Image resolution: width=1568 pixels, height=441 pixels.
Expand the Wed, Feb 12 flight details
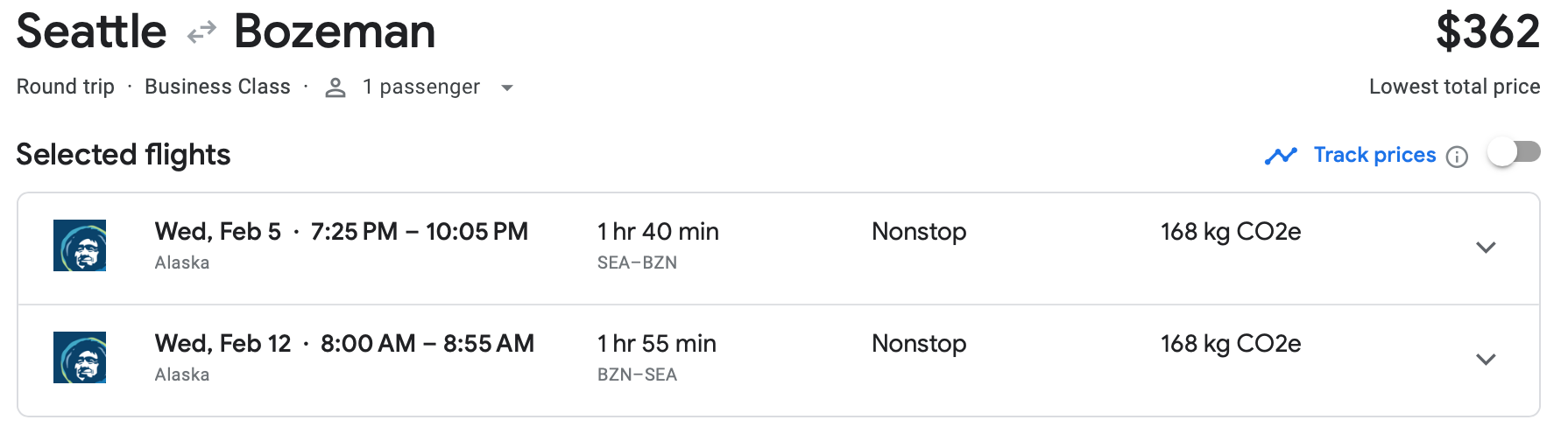(x=1485, y=360)
